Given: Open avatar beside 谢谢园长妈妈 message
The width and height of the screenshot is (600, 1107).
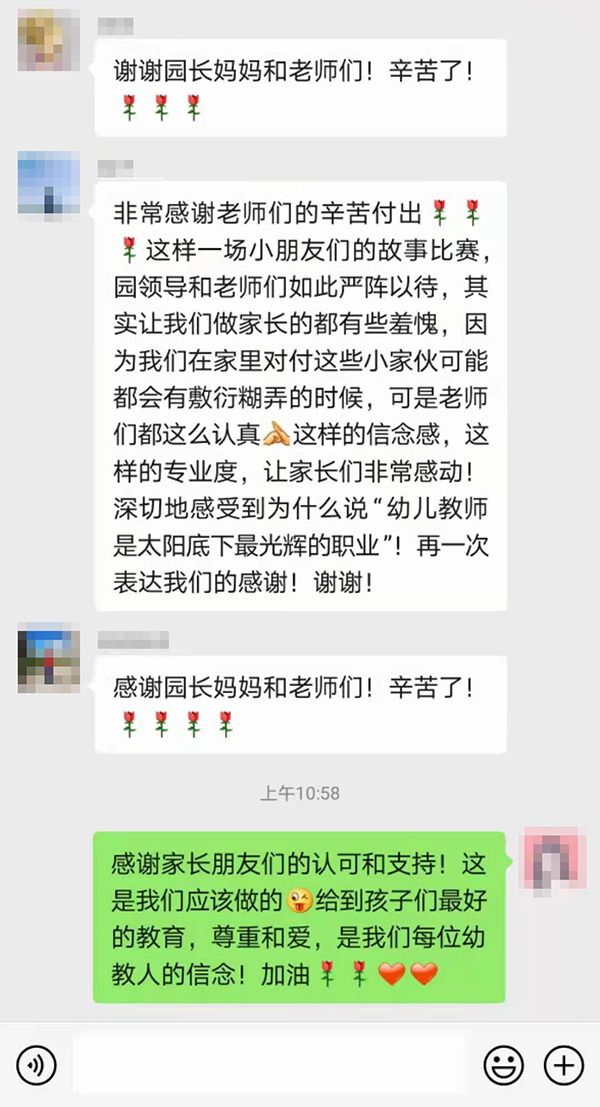Looking at the screenshot, I should pos(49,43).
